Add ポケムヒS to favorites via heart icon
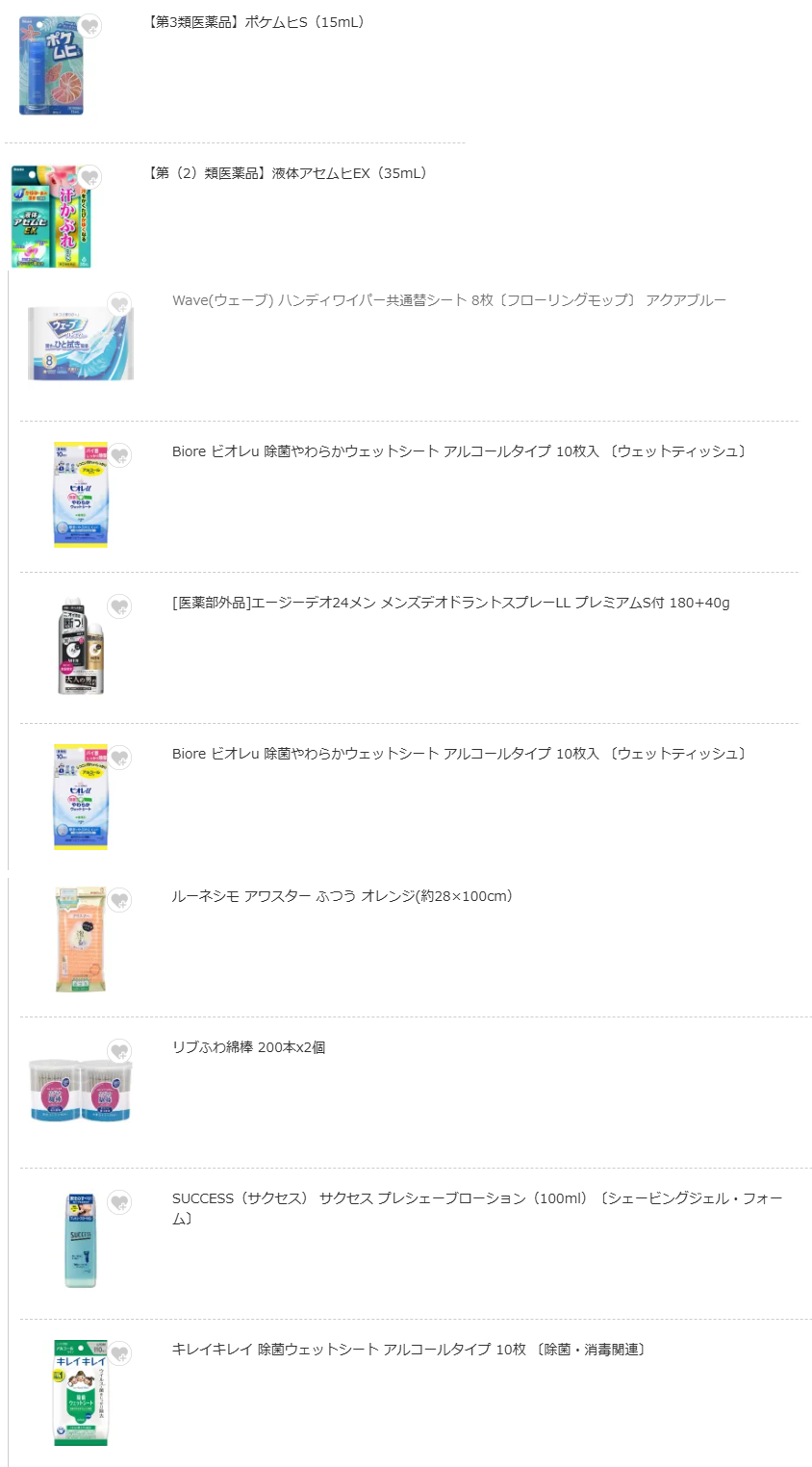 coord(89,26)
